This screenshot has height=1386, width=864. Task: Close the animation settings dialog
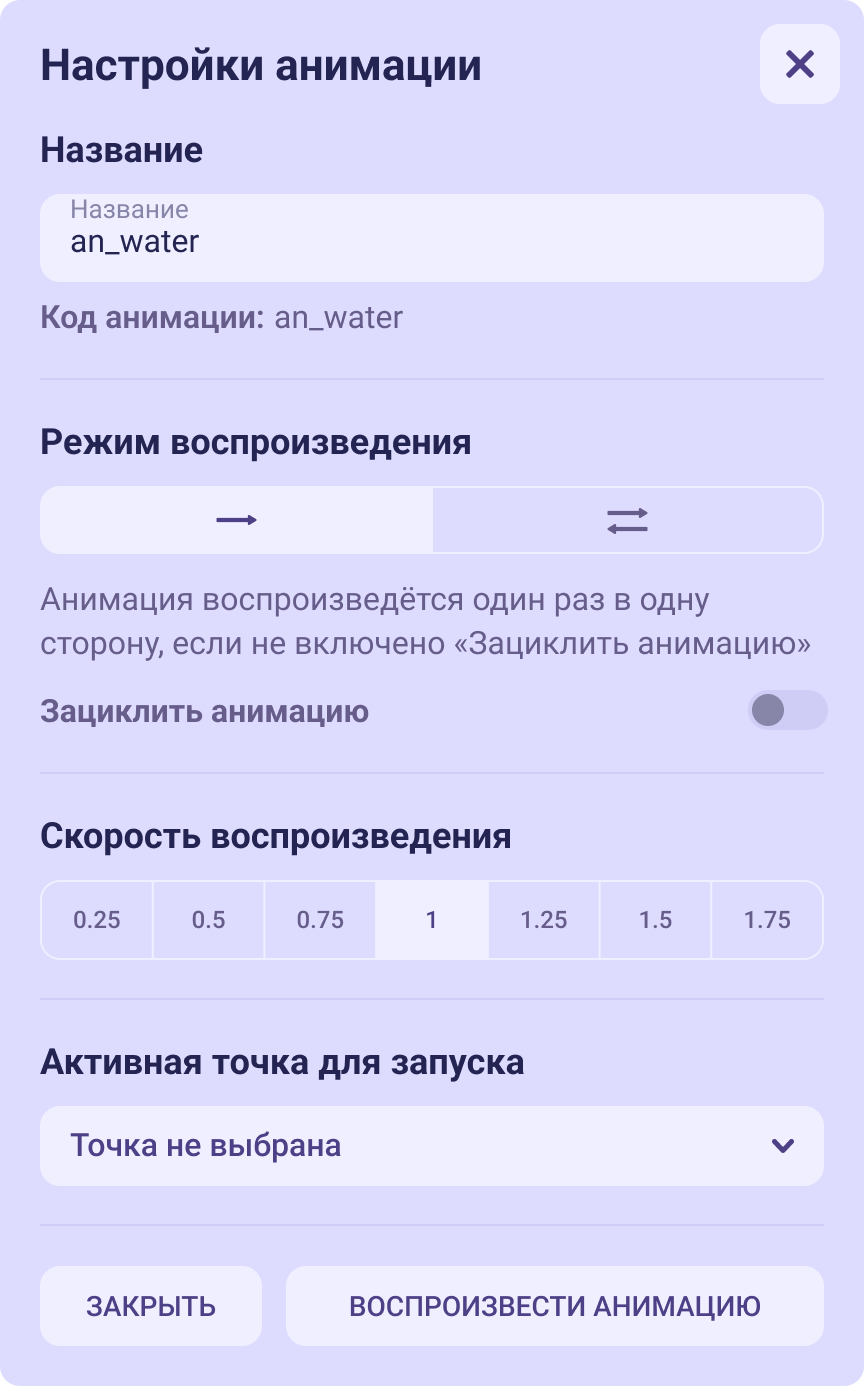[799, 64]
